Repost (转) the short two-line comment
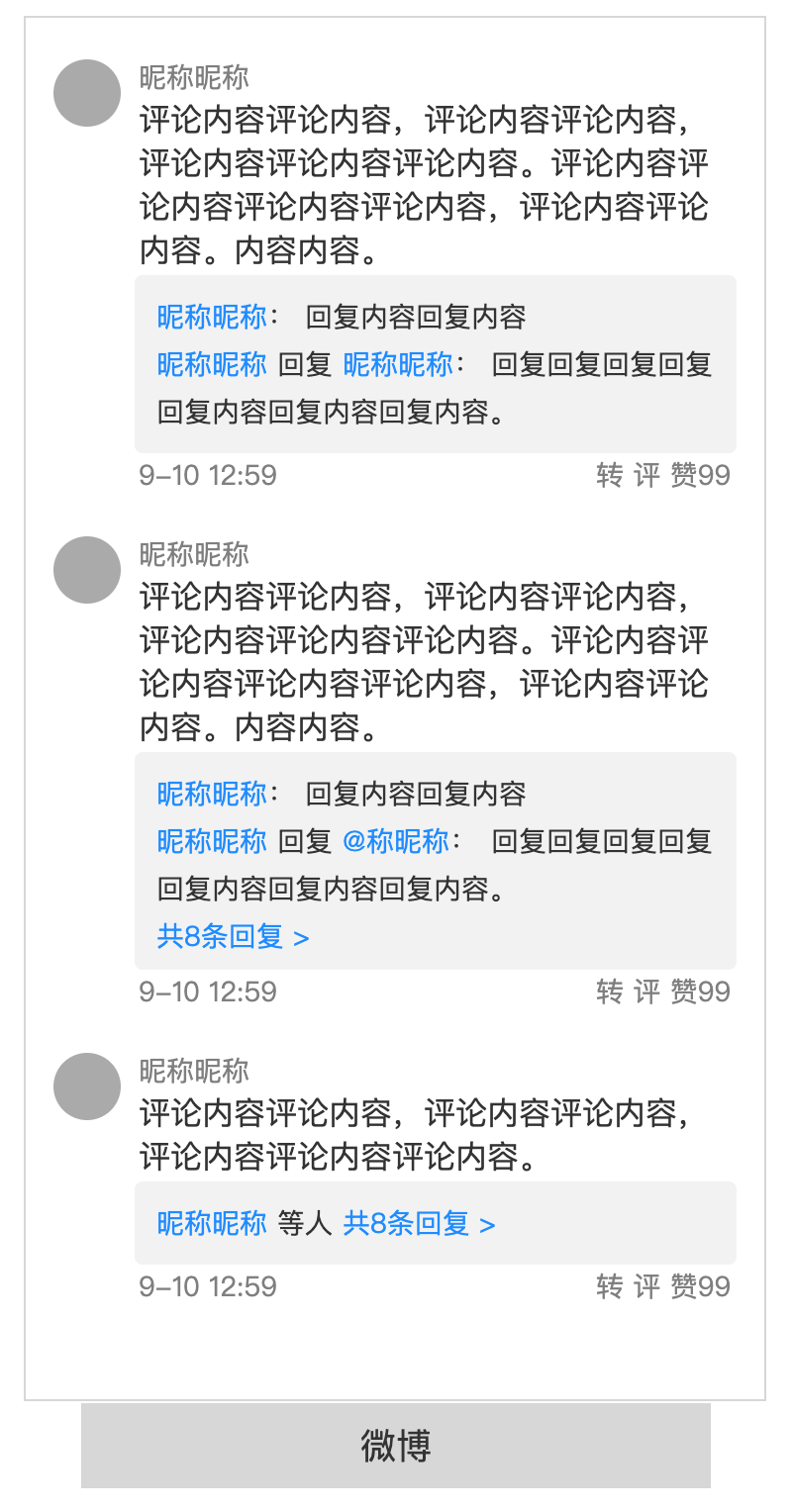792x1512 pixels. click(609, 1286)
